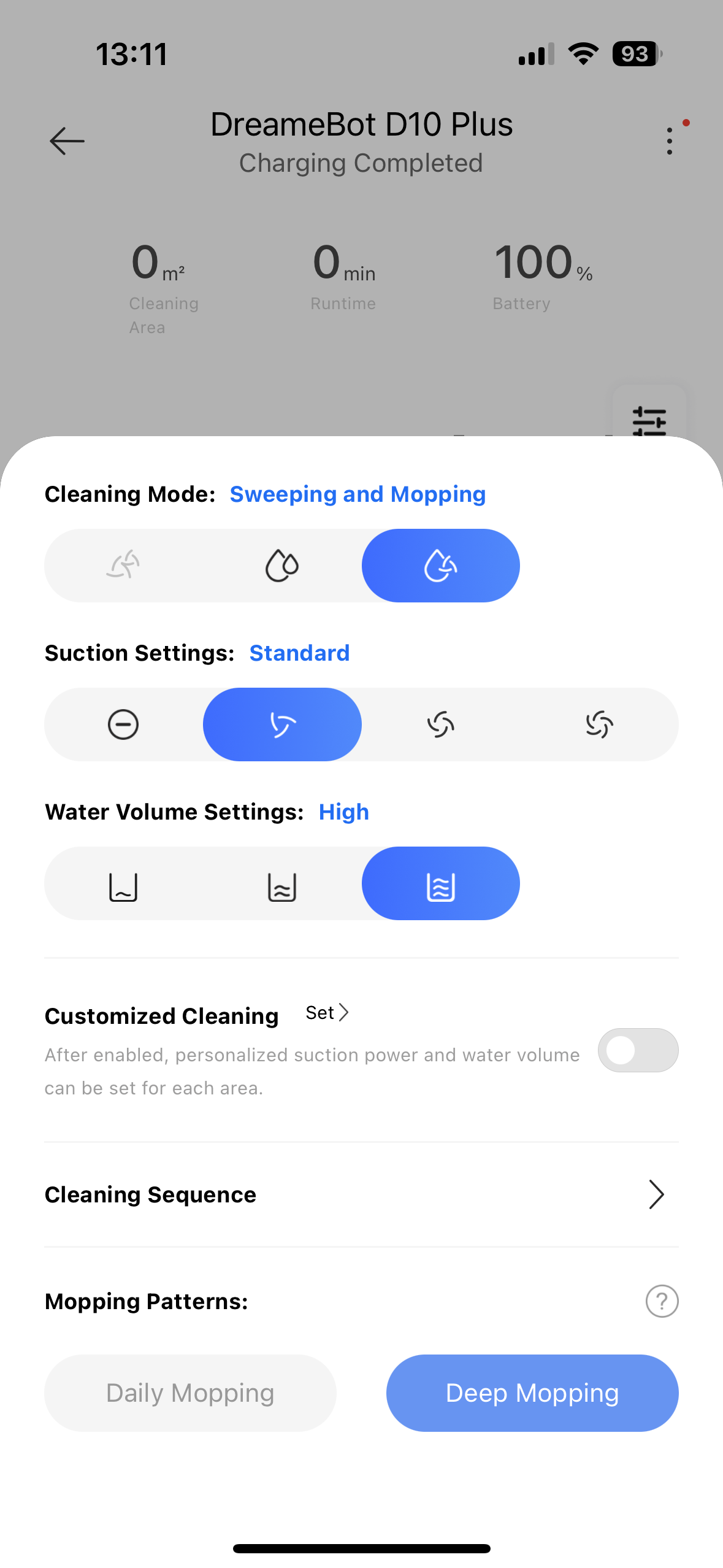Keep Deep Mopping pattern selected
This screenshot has height=1568, width=723.
click(x=532, y=1393)
